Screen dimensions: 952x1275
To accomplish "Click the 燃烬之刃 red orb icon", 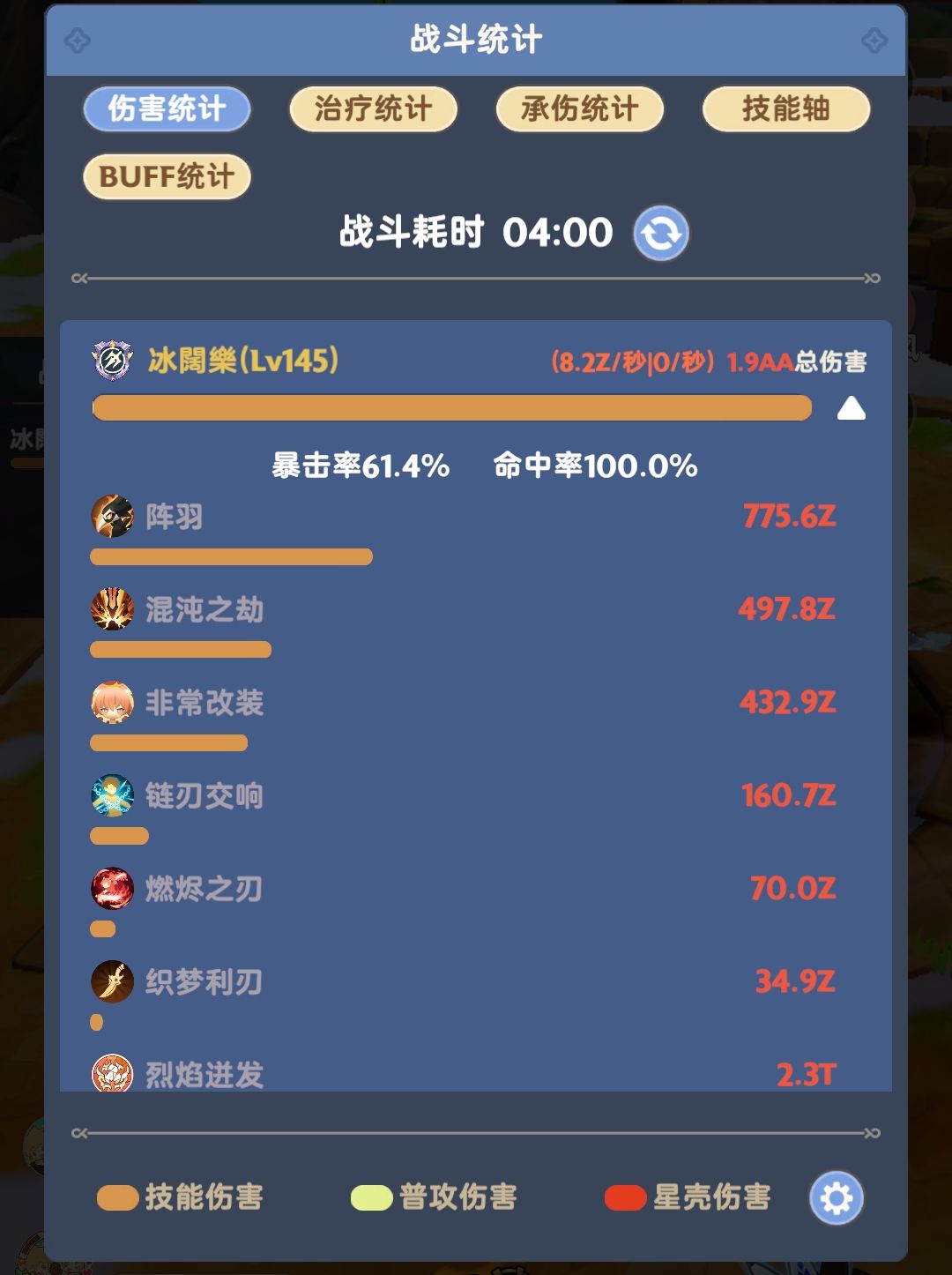I will pyautogui.click(x=111, y=888).
